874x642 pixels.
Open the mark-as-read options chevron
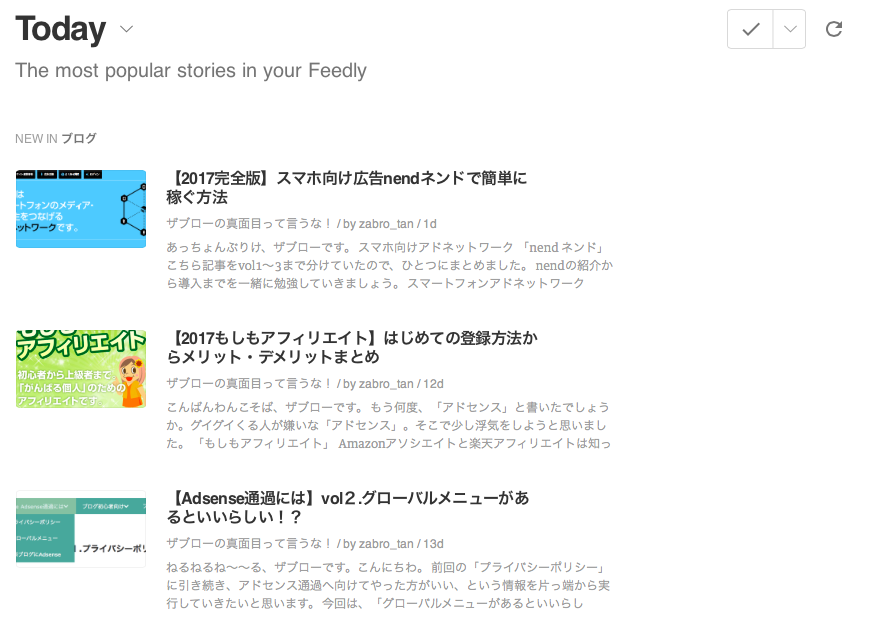[790, 30]
